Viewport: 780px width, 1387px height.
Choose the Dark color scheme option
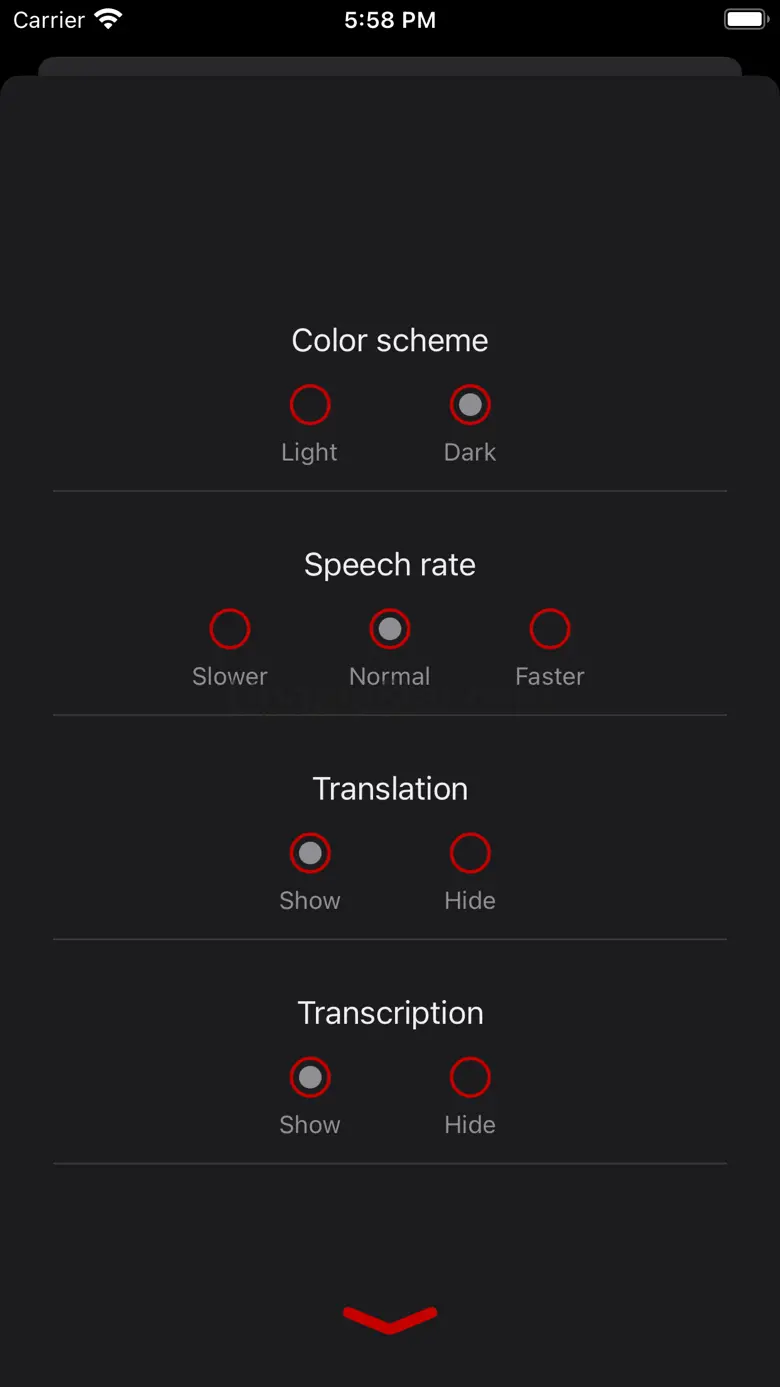pyautogui.click(x=470, y=405)
